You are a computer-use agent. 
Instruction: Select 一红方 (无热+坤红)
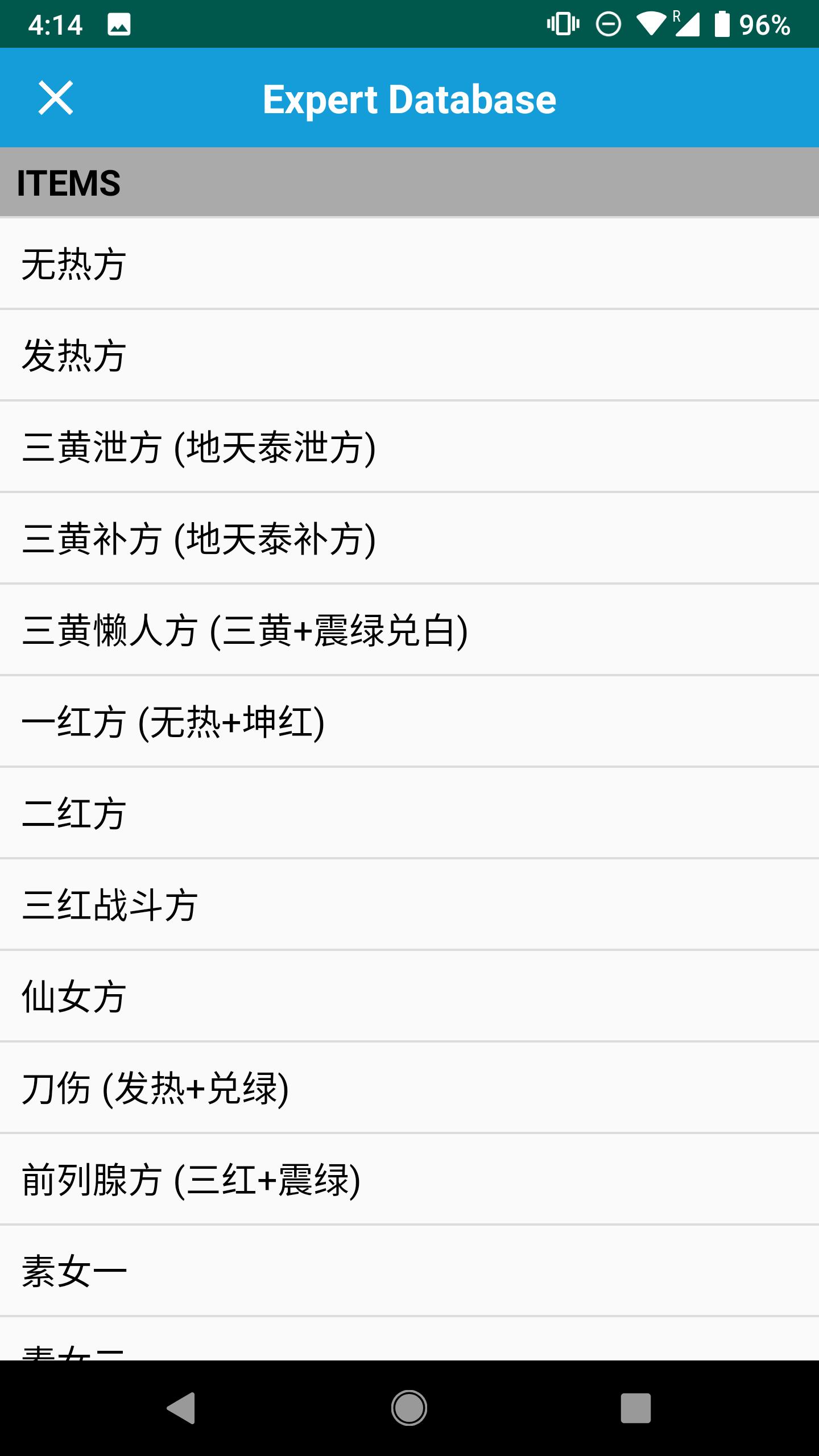[x=409, y=722]
